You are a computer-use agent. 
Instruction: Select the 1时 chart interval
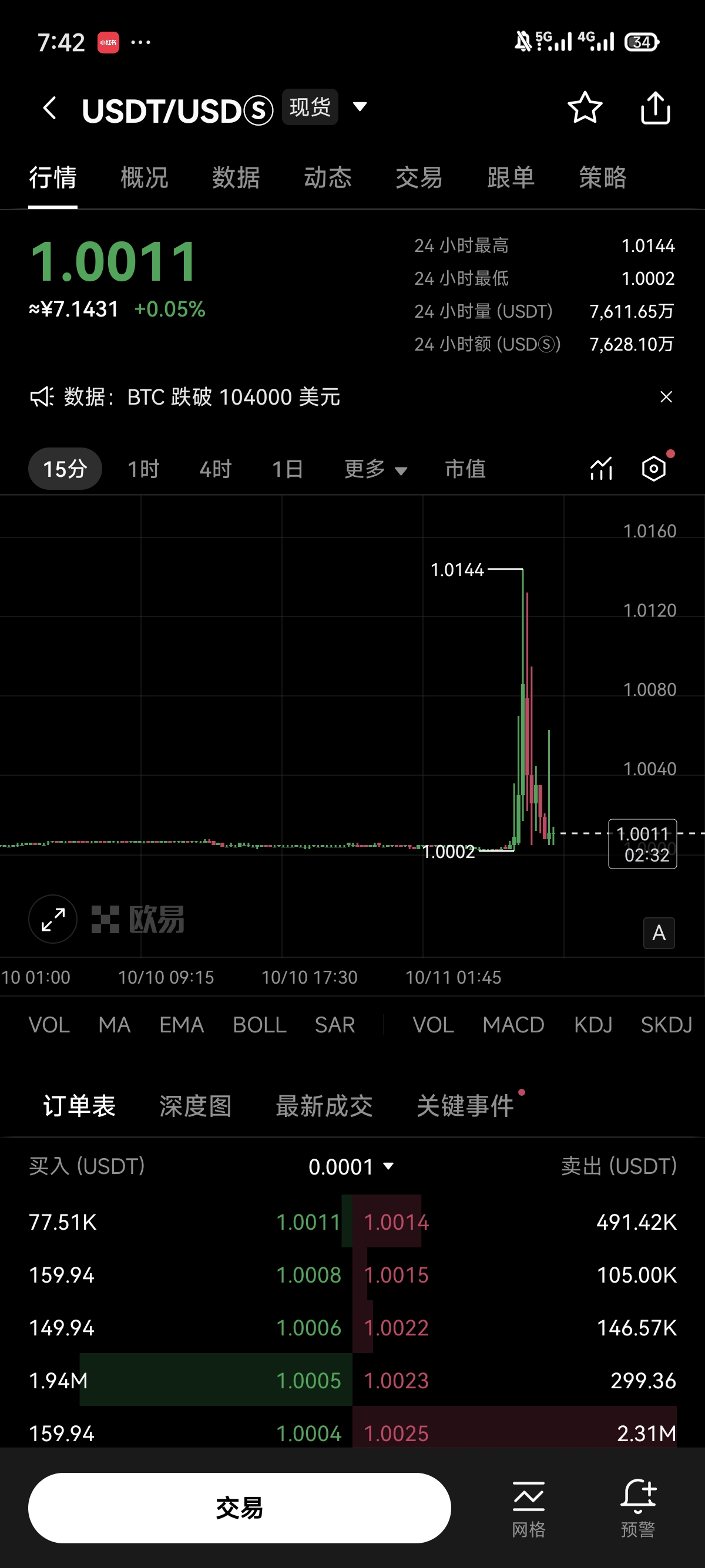[143, 469]
